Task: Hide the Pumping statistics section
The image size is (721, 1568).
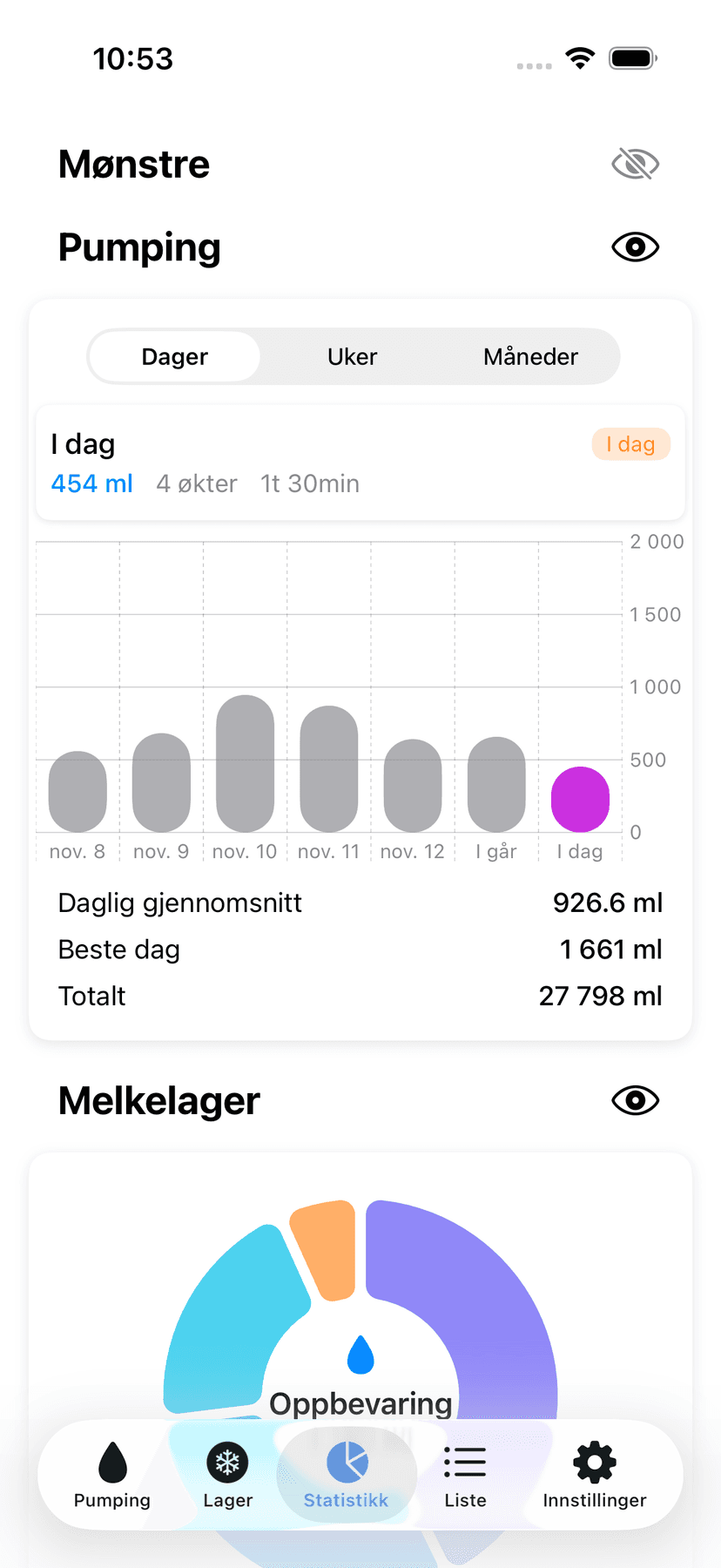Action: (635, 247)
